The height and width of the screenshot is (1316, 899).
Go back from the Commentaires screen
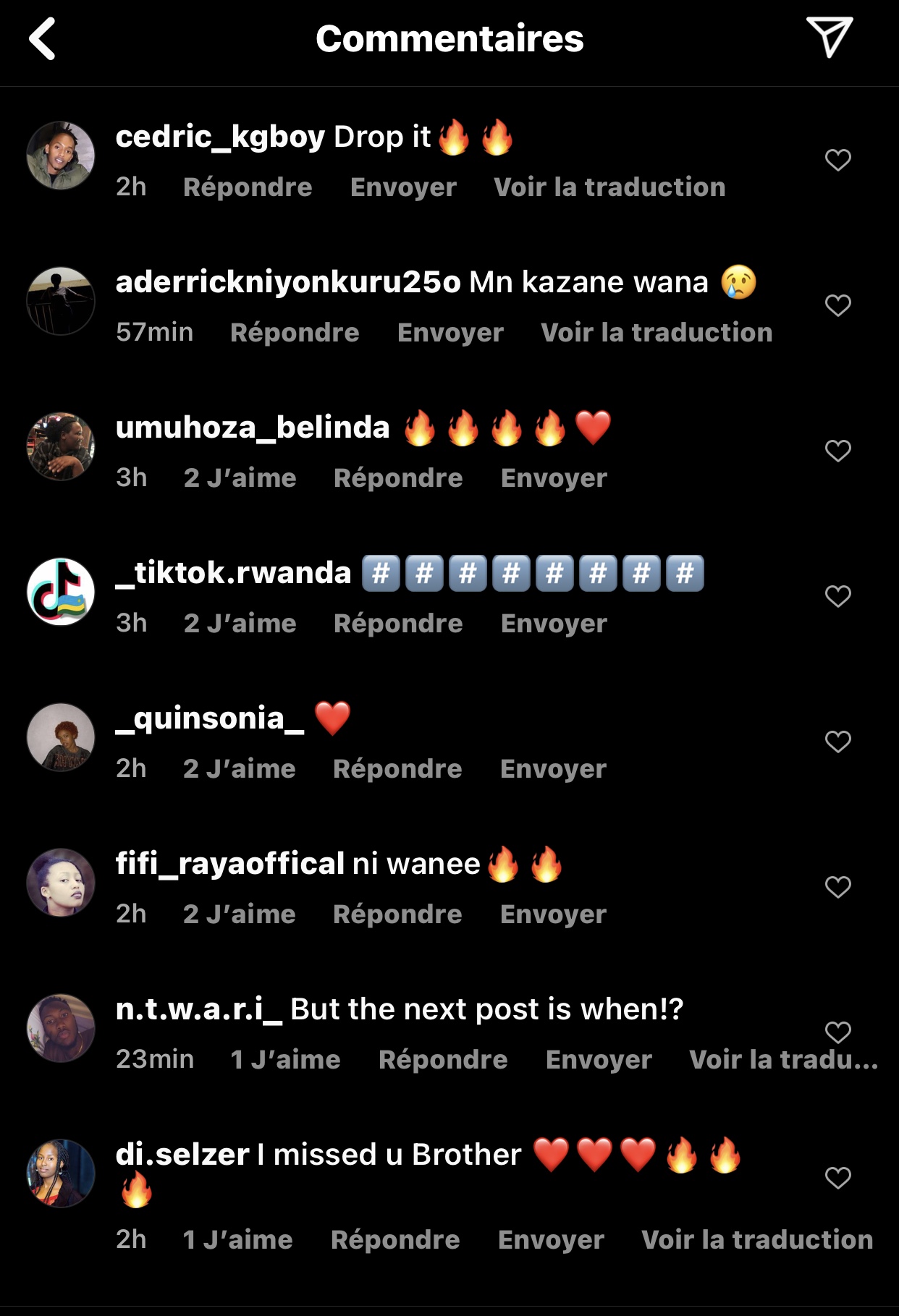pyautogui.click(x=43, y=39)
